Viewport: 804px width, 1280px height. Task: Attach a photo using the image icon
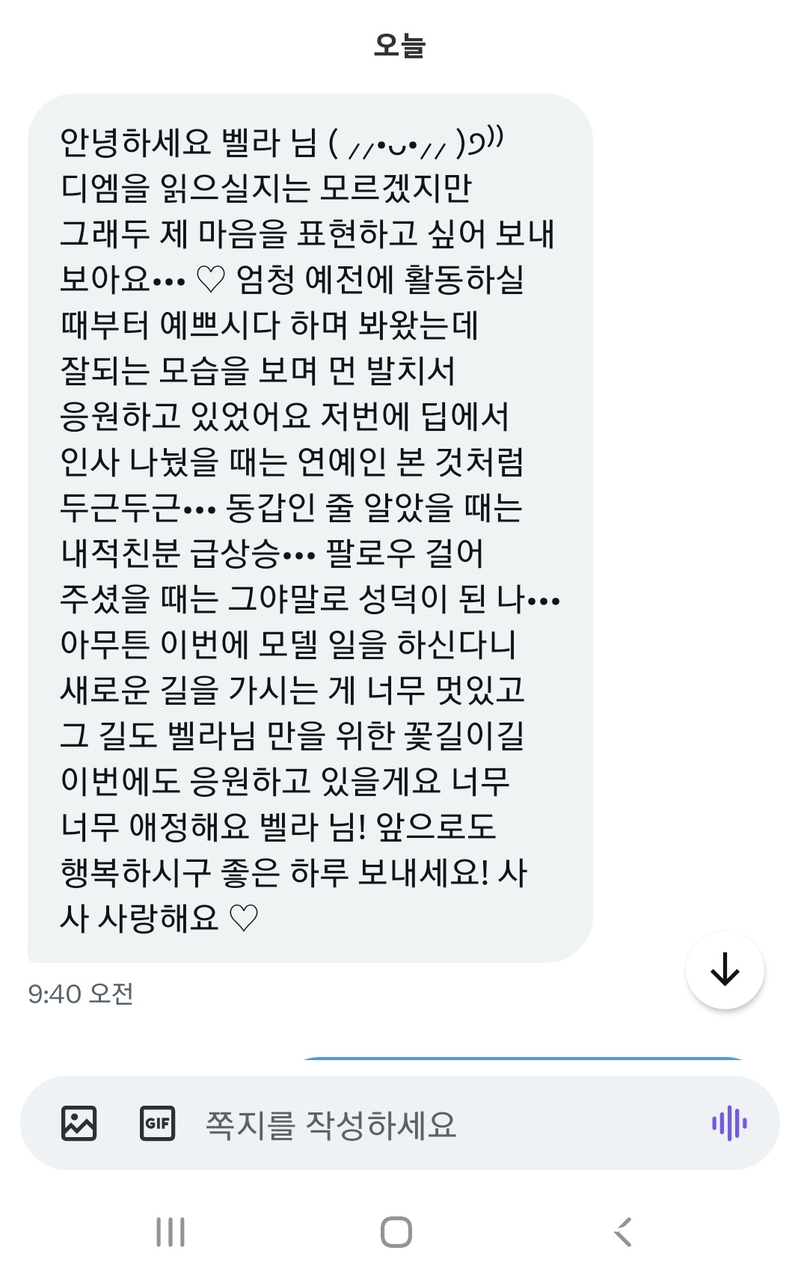click(x=79, y=1123)
